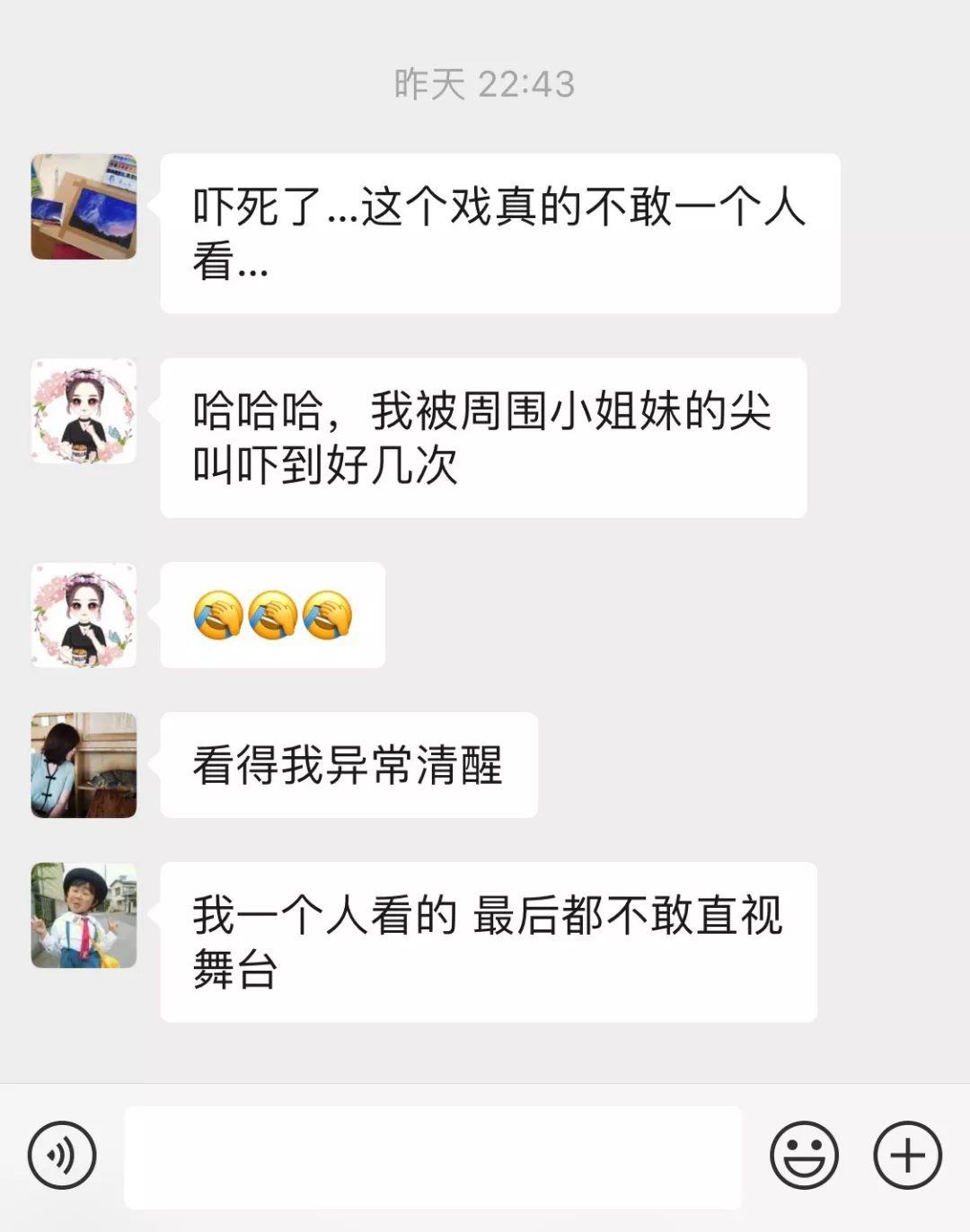Open the plus attachments menu

[x=907, y=1155]
